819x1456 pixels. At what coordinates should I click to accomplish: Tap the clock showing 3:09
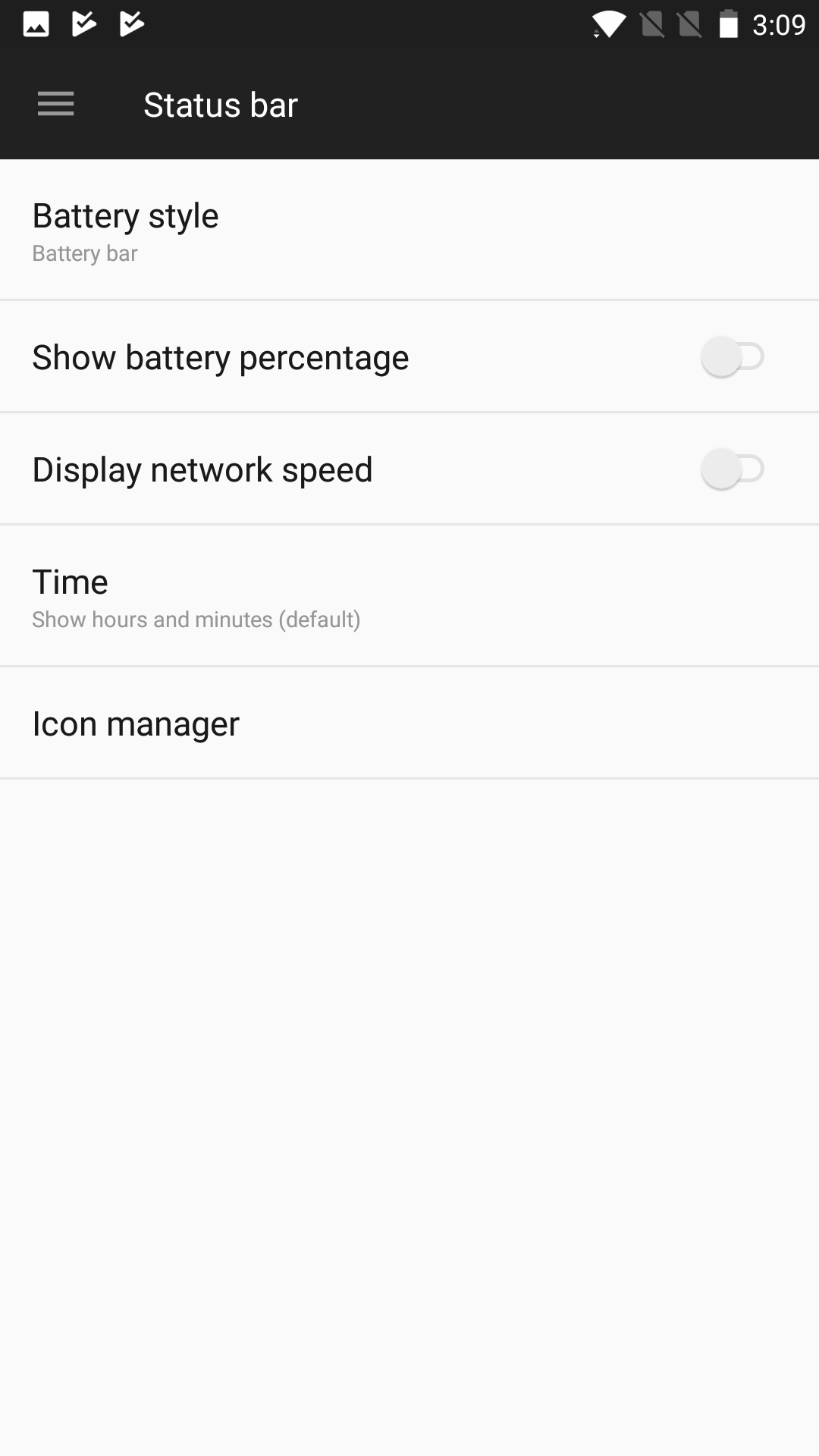[778, 22]
